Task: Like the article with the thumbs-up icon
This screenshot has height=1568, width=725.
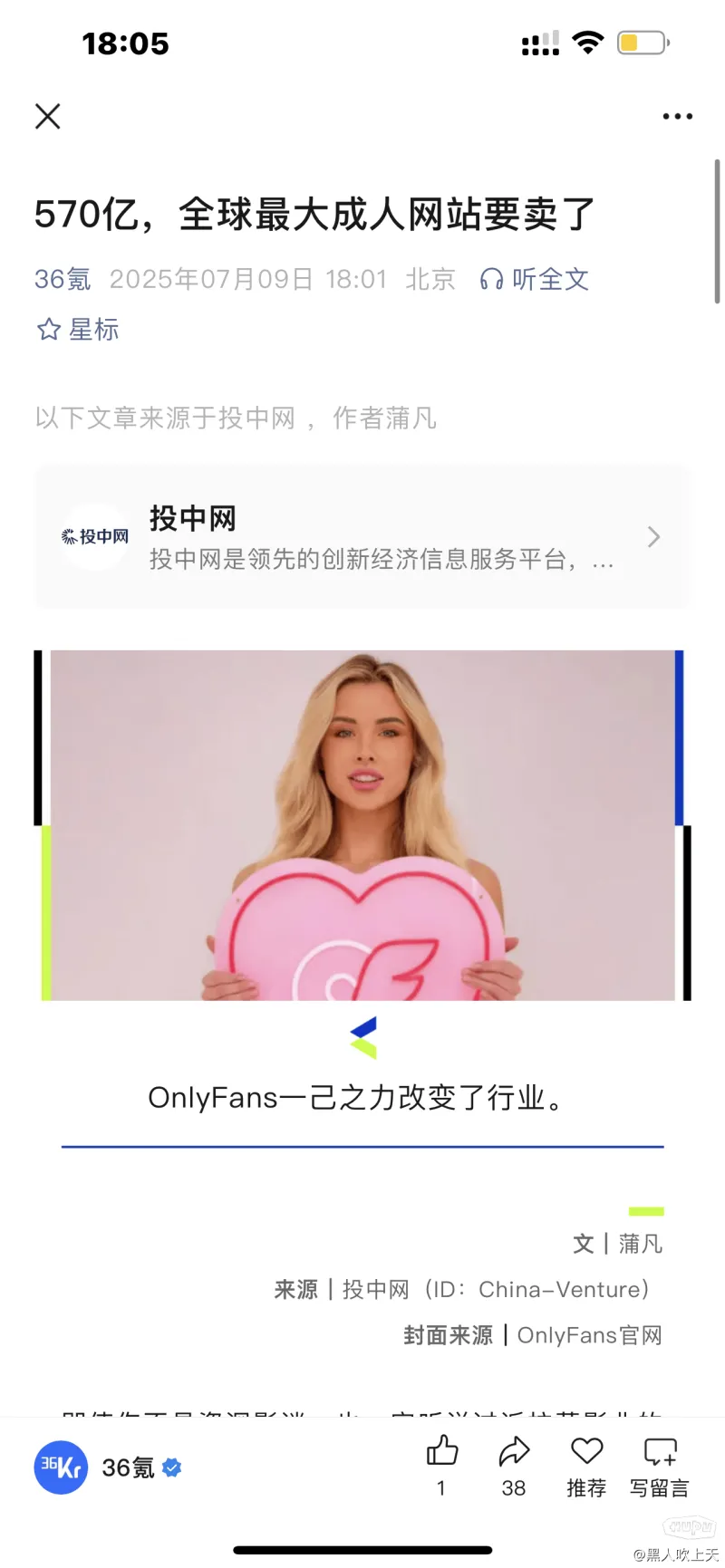Action: 441,1453
